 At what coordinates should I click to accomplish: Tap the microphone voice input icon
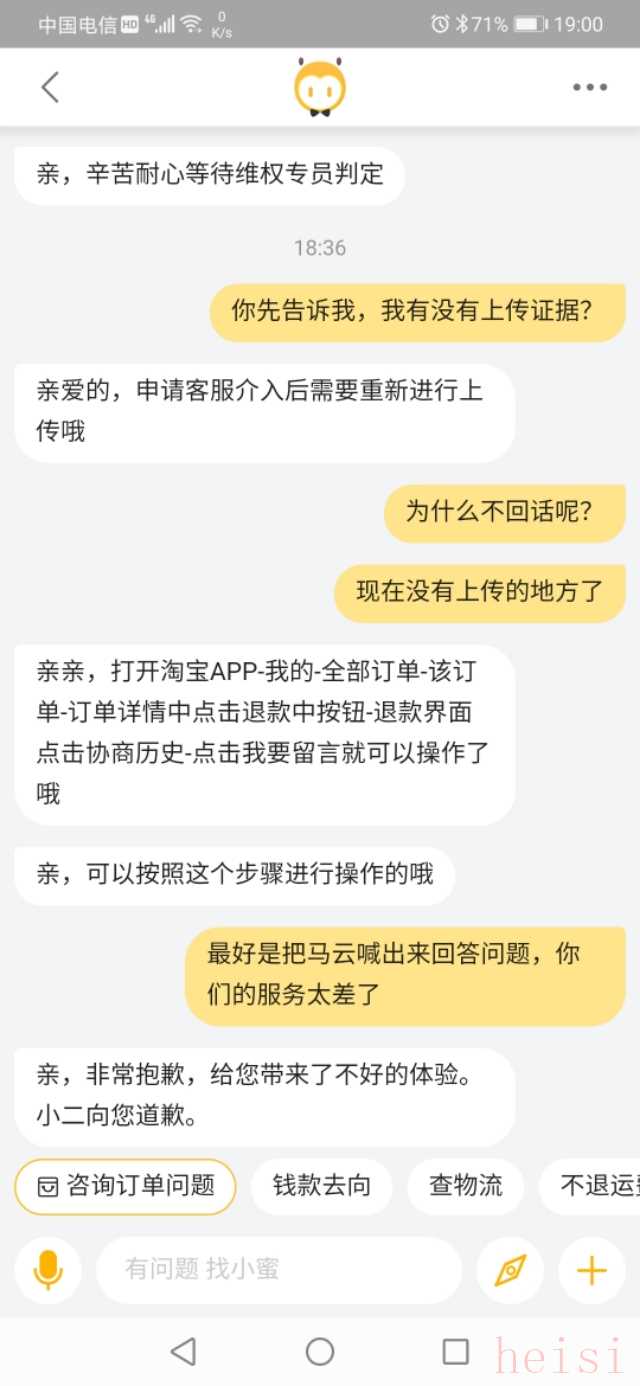pyautogui.click(x=48, y=1270)
